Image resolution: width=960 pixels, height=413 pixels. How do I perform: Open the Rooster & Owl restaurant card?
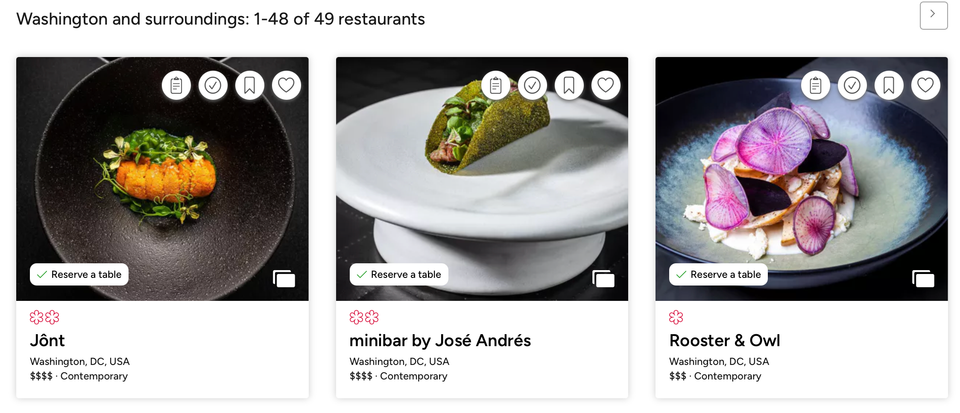[x=724, y=341]
